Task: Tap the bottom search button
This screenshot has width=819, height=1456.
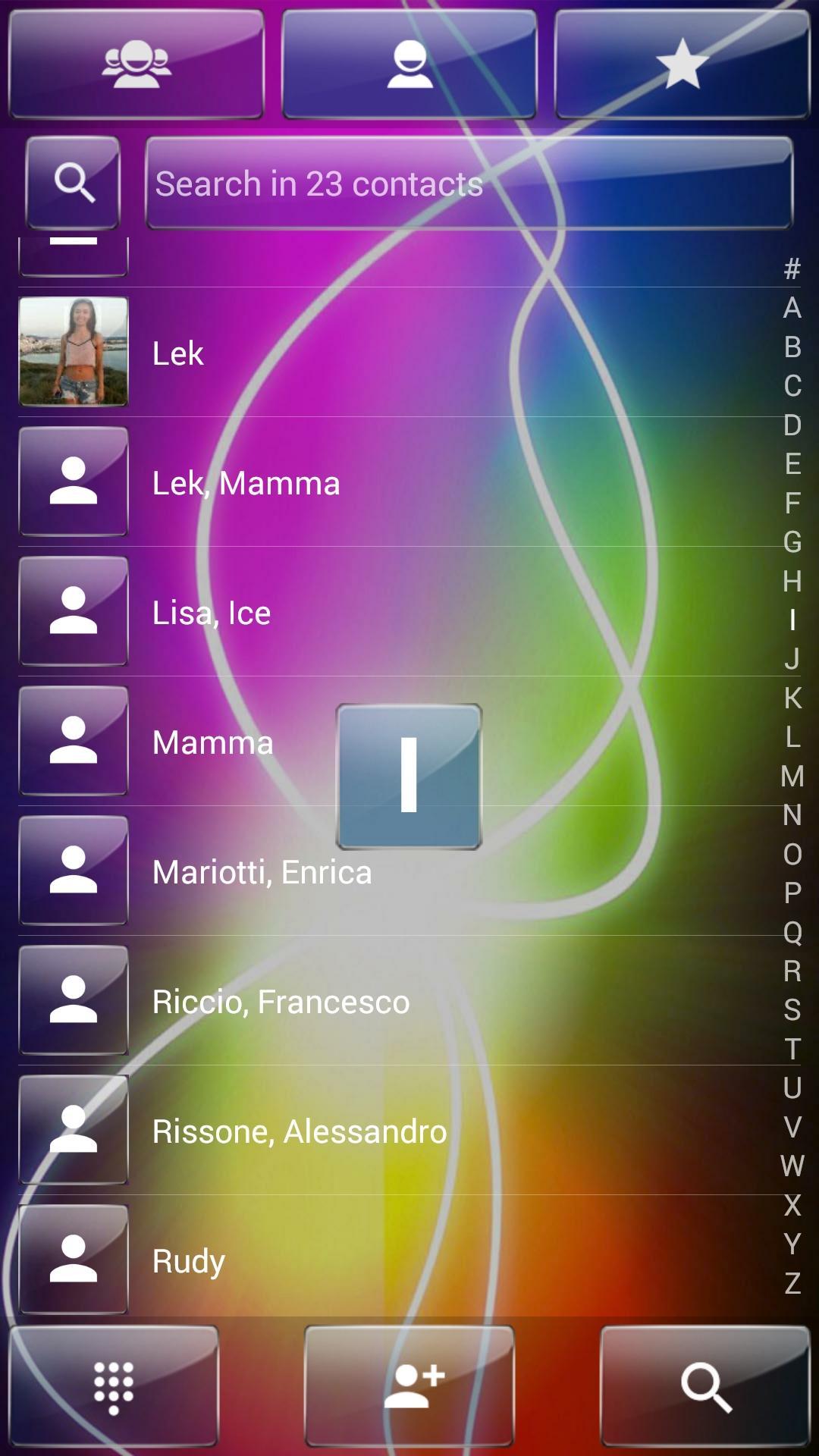Action: [705, 1386]
